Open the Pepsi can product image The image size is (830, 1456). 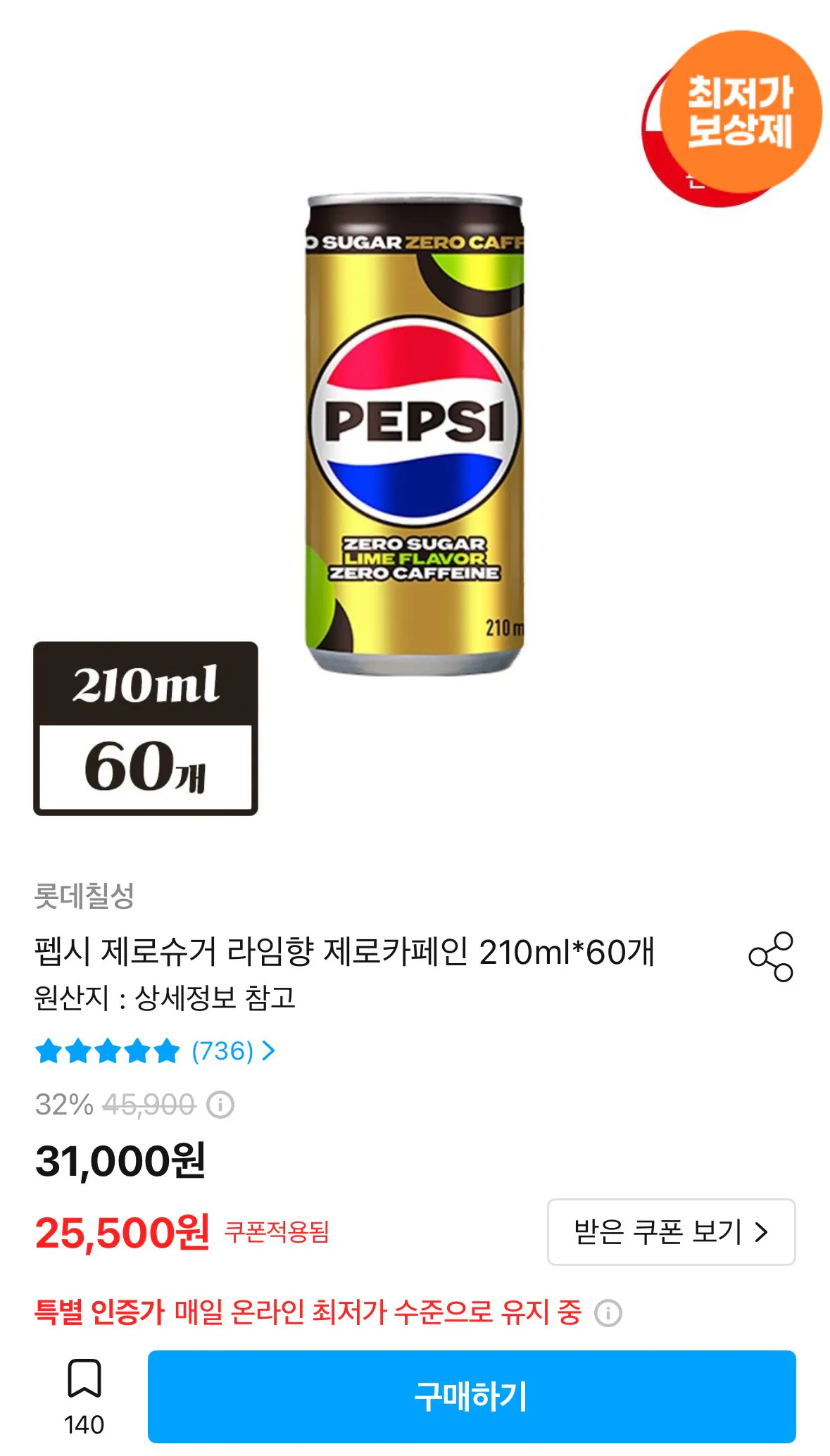point(415,422)
